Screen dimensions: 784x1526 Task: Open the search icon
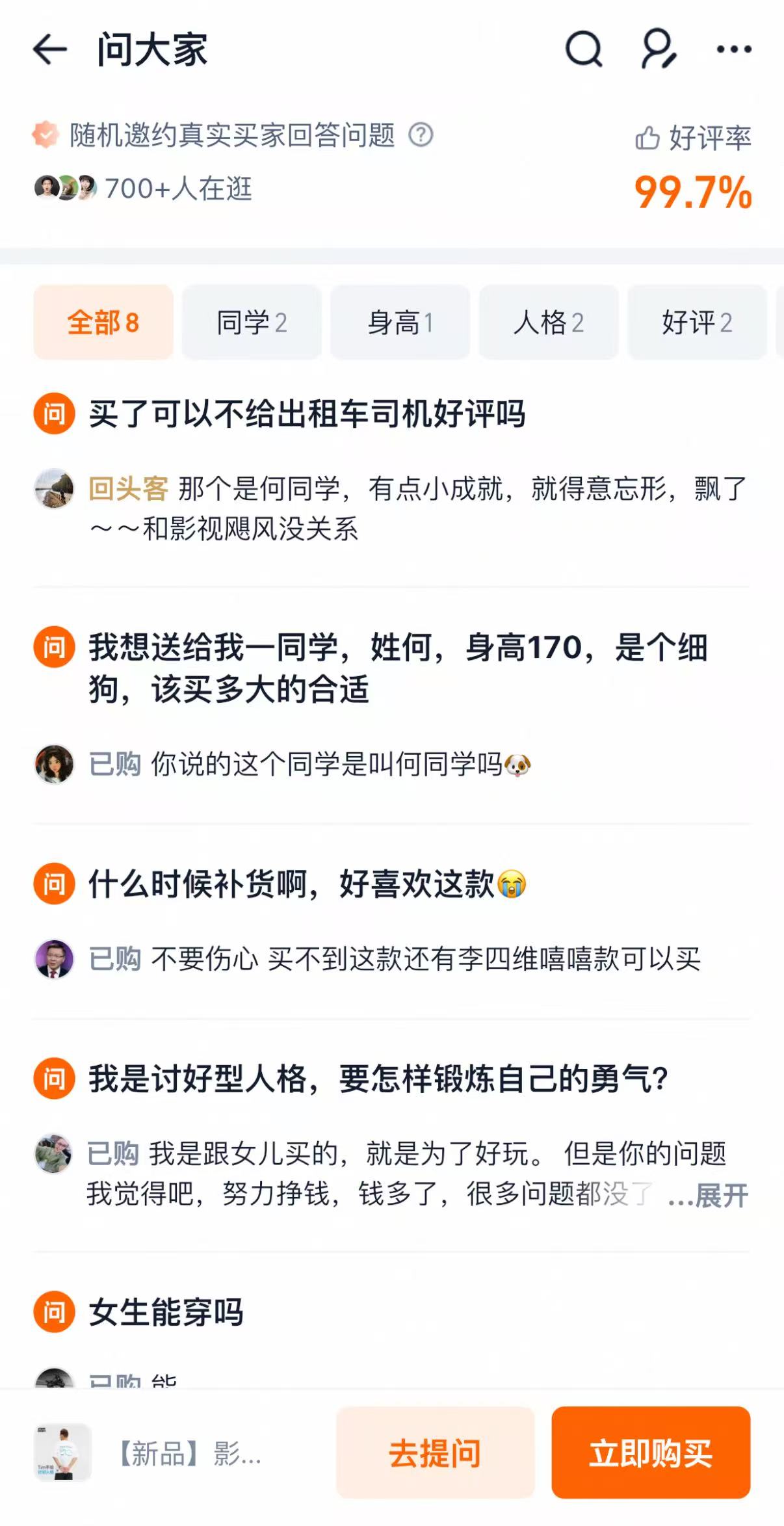(583, 49)
